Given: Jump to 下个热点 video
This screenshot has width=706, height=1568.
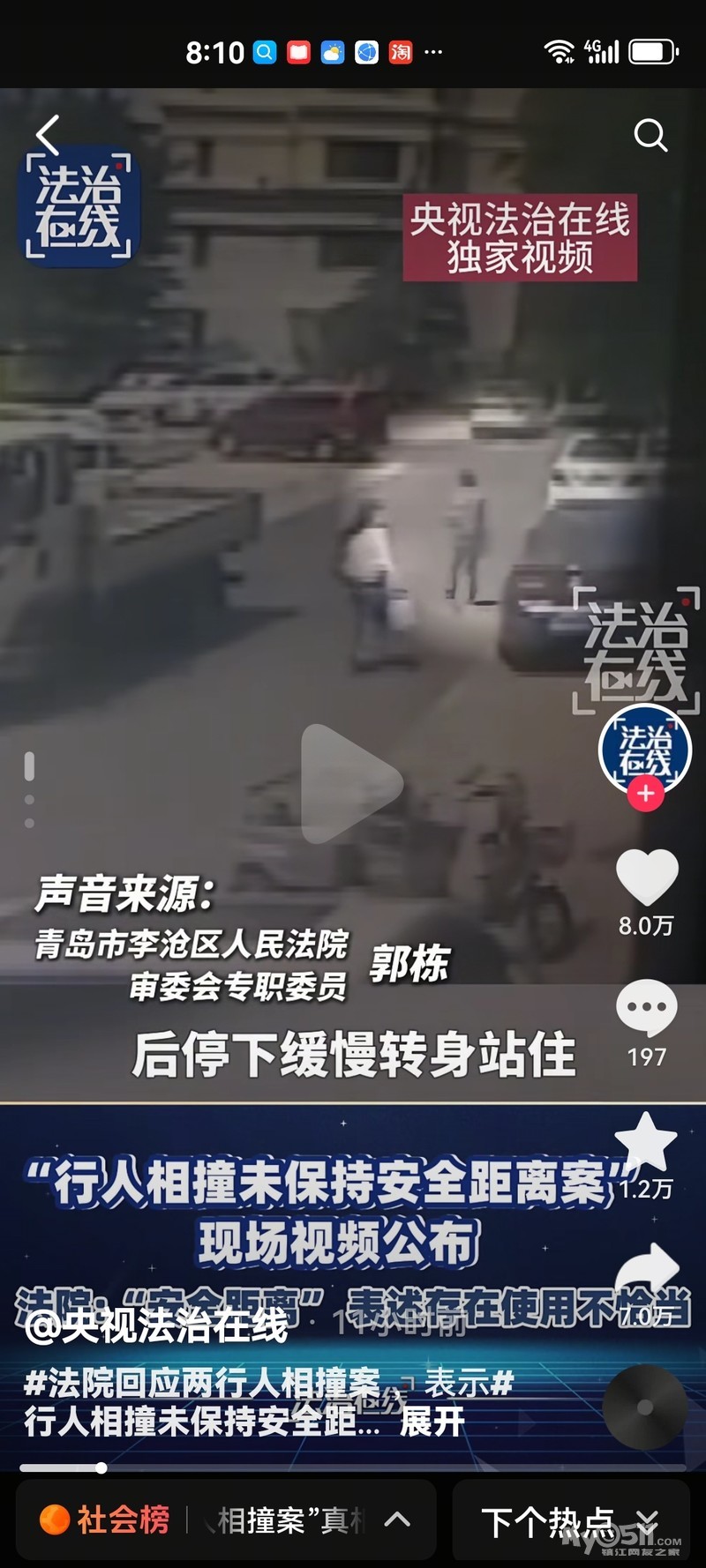Looking at the screenshot, I should (x=570, y=1520).
